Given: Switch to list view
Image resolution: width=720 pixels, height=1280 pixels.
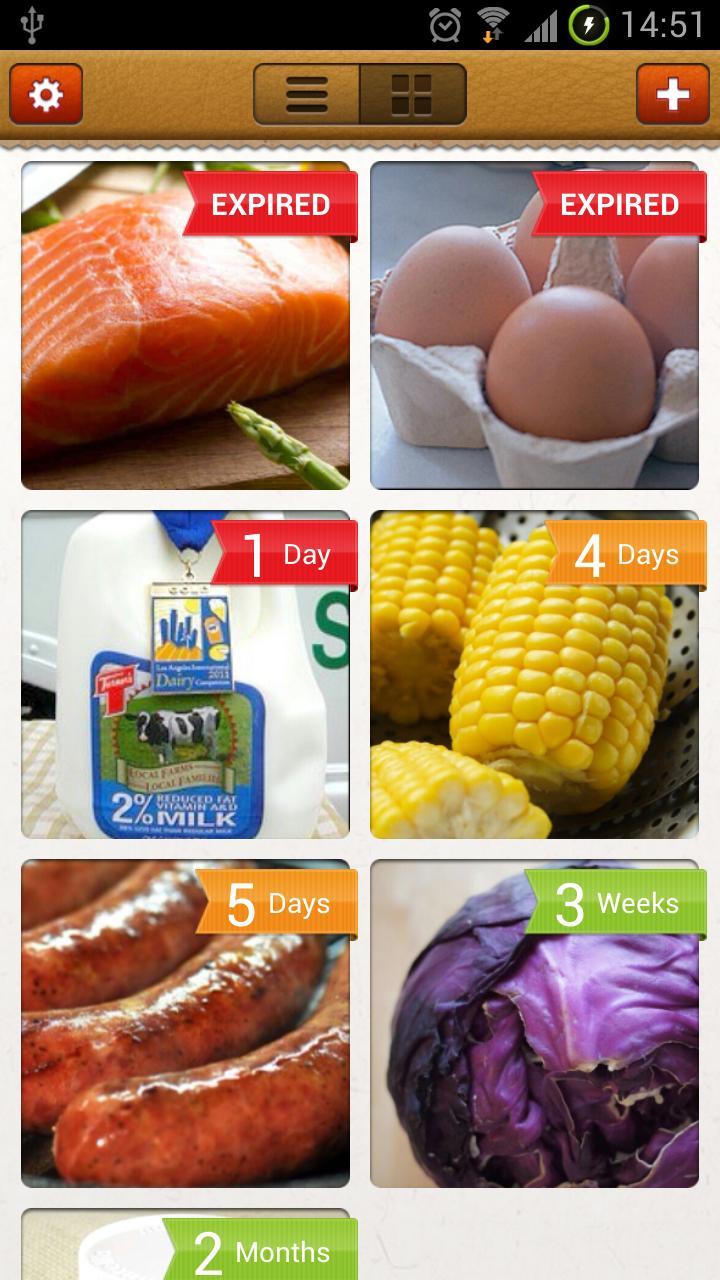Looking at the screenshot, I should (307, 95).
